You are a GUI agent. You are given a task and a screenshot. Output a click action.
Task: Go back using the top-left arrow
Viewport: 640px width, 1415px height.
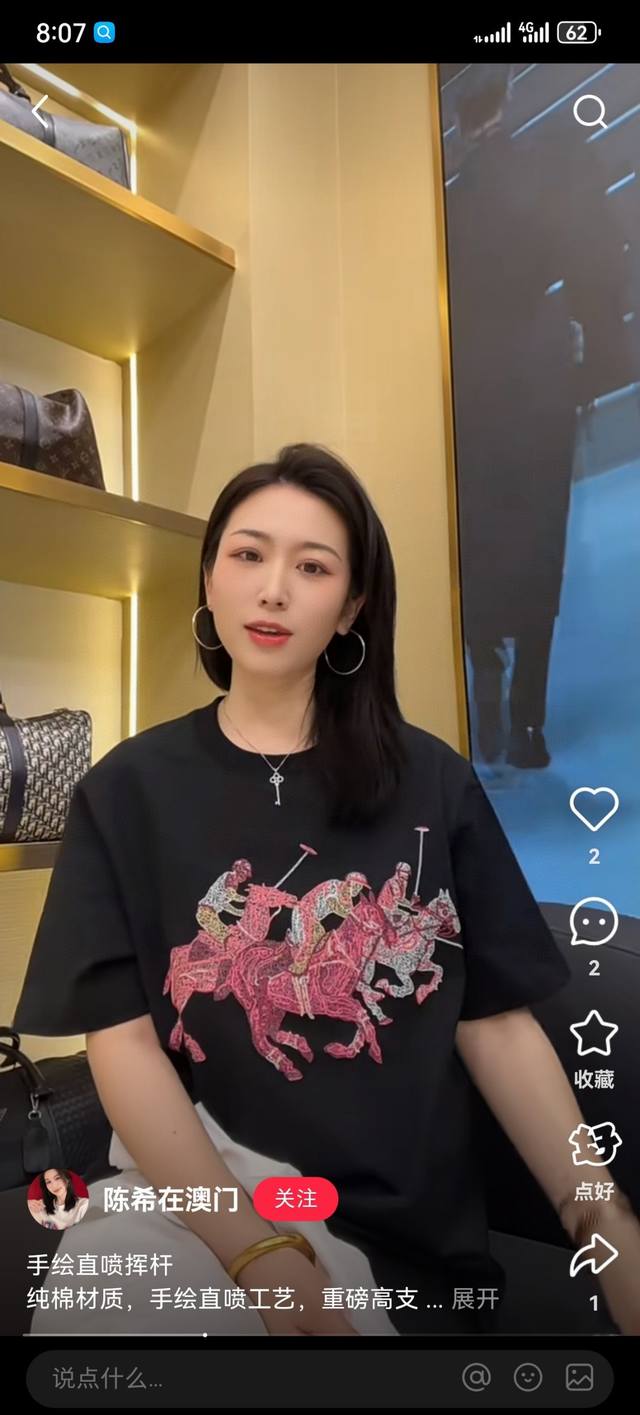pos(40,110)
